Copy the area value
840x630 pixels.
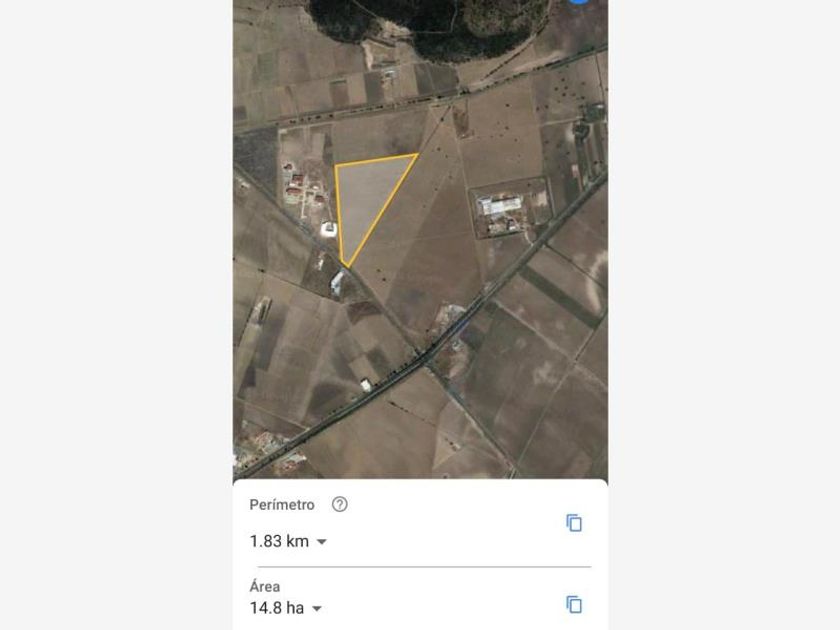[574, 604]
